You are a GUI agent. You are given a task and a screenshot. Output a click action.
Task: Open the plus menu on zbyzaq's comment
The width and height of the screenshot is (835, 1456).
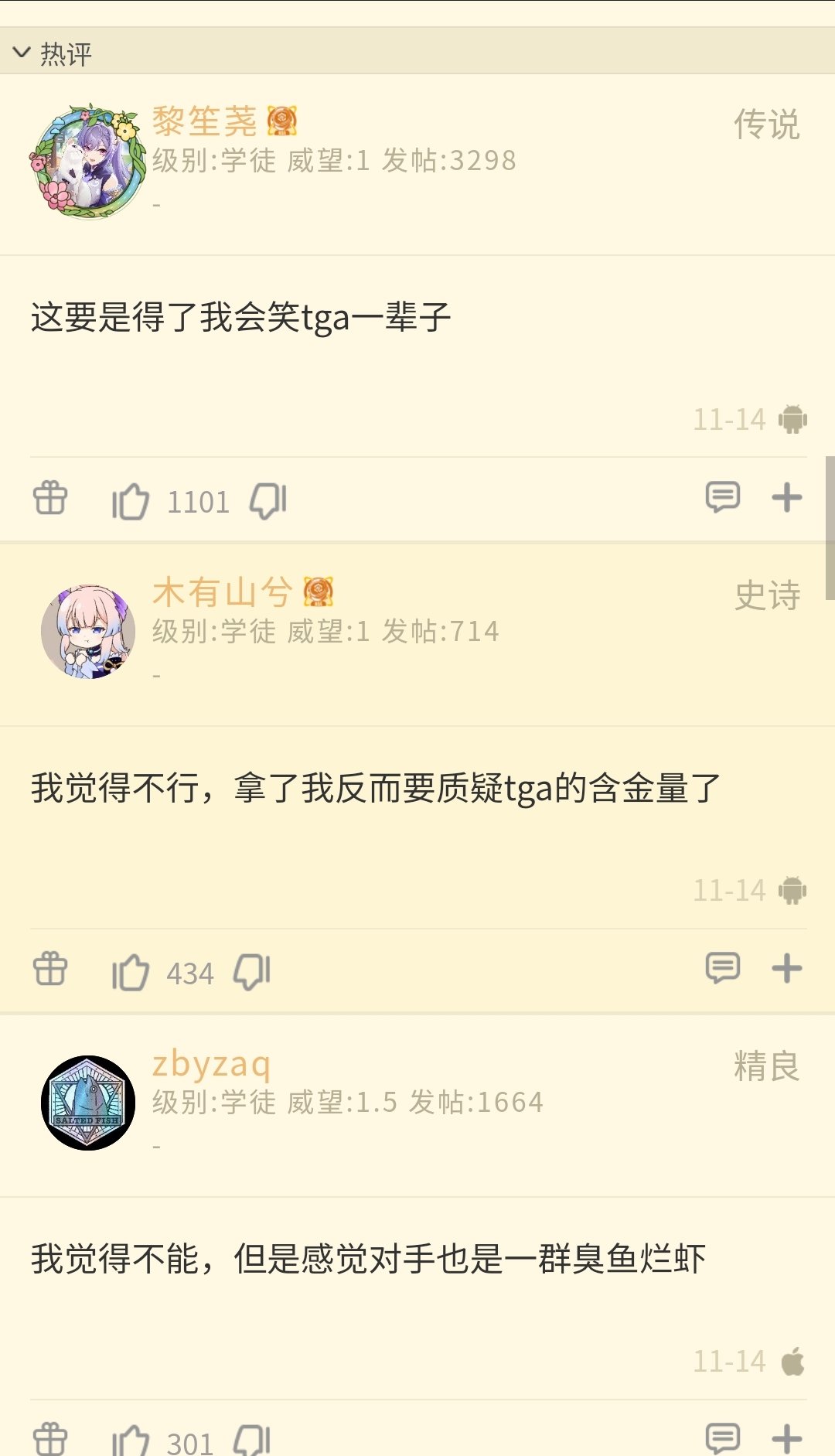click(786, 1438)
